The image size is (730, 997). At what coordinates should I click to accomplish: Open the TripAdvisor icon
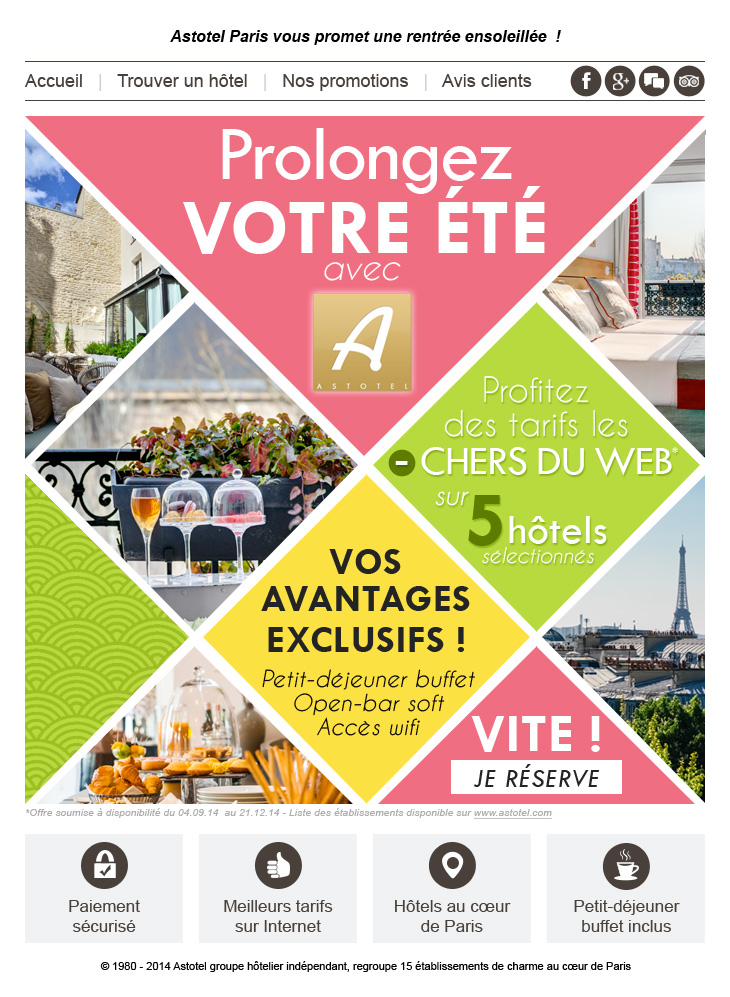[688, 81]
